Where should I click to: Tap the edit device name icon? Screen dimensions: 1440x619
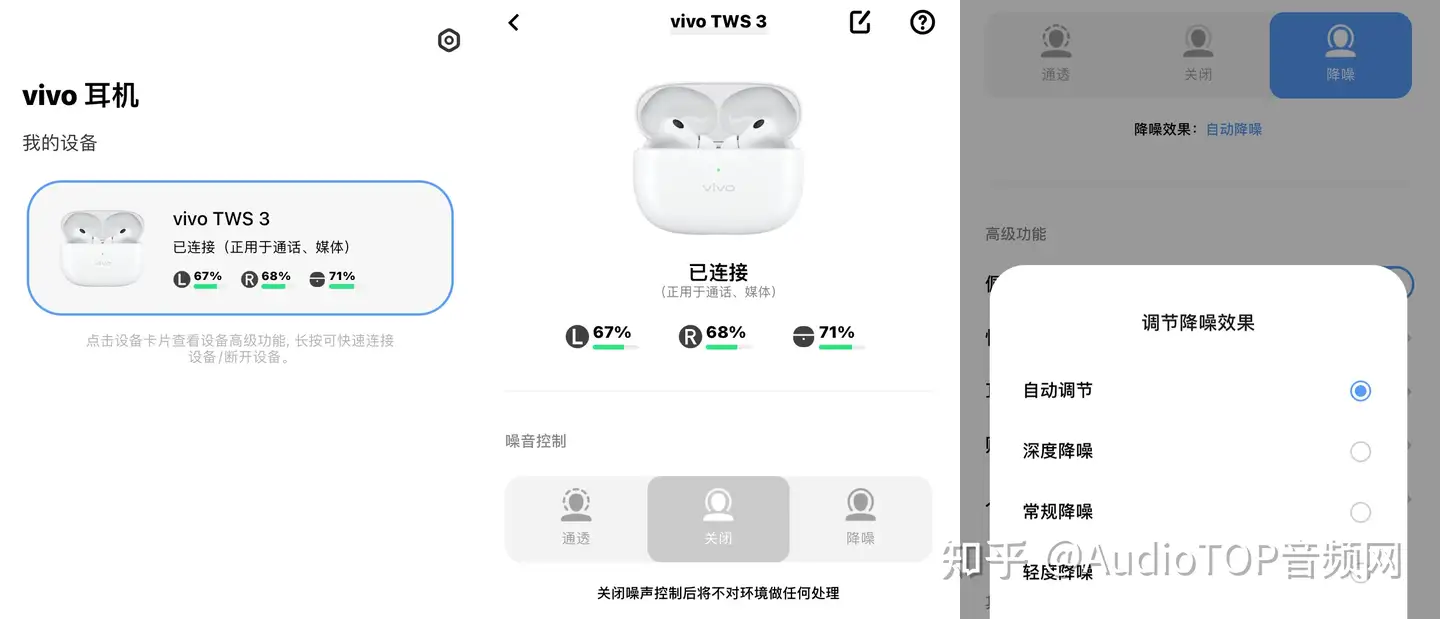(860, 22)
